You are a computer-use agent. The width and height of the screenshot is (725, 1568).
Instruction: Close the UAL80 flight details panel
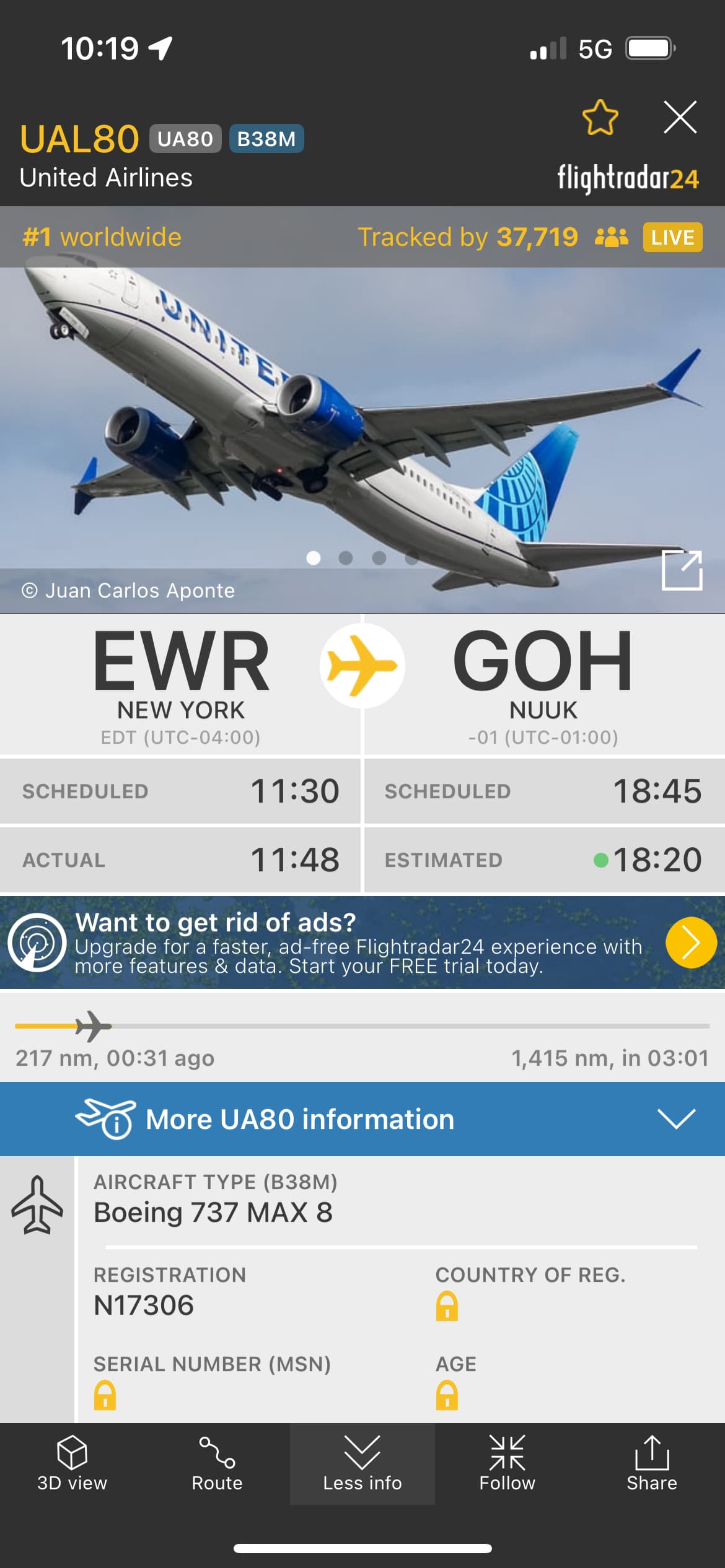[x=680, y=117]
